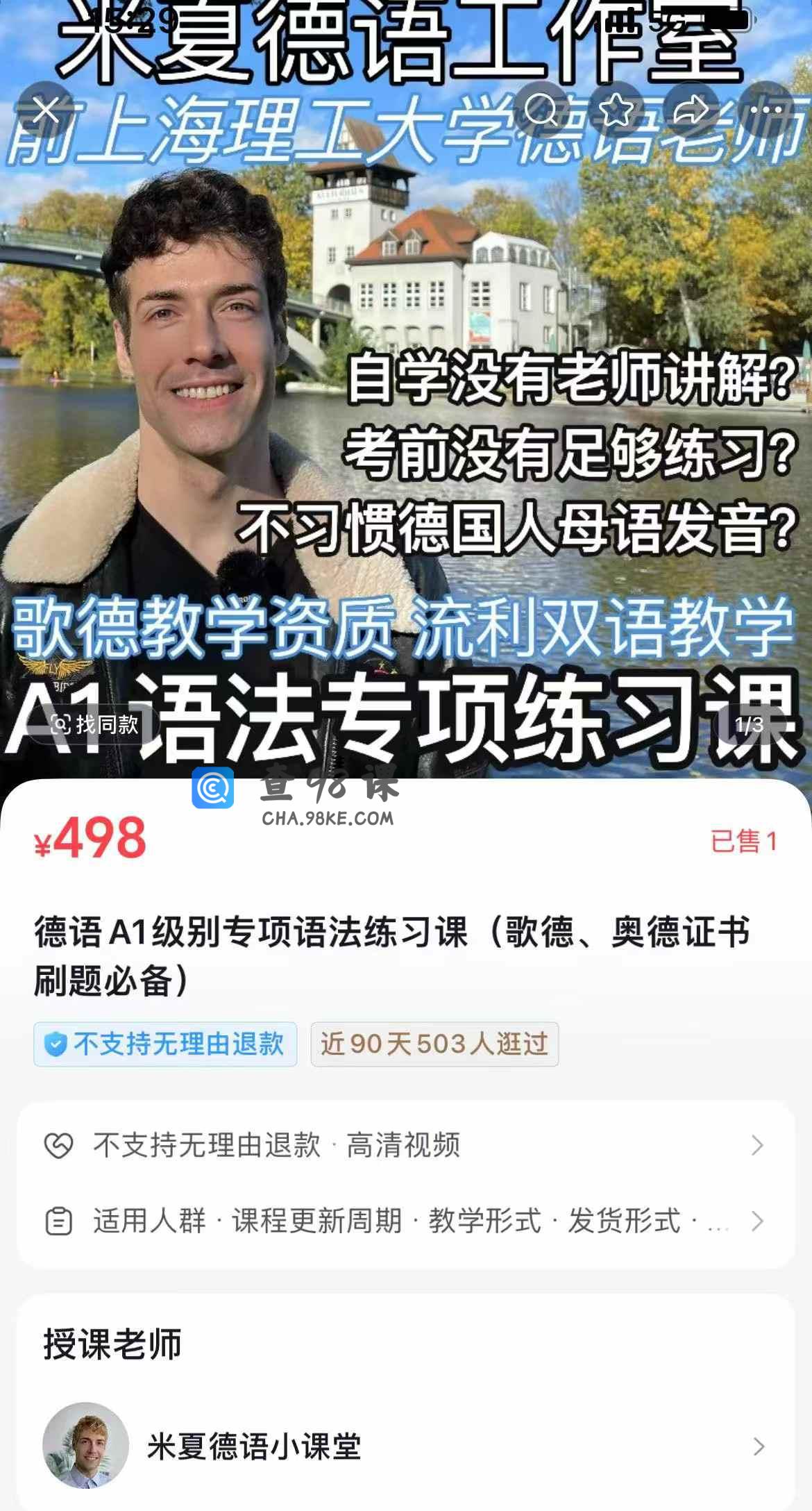Expand the 适用人群 course details row

click(405, 1221)
